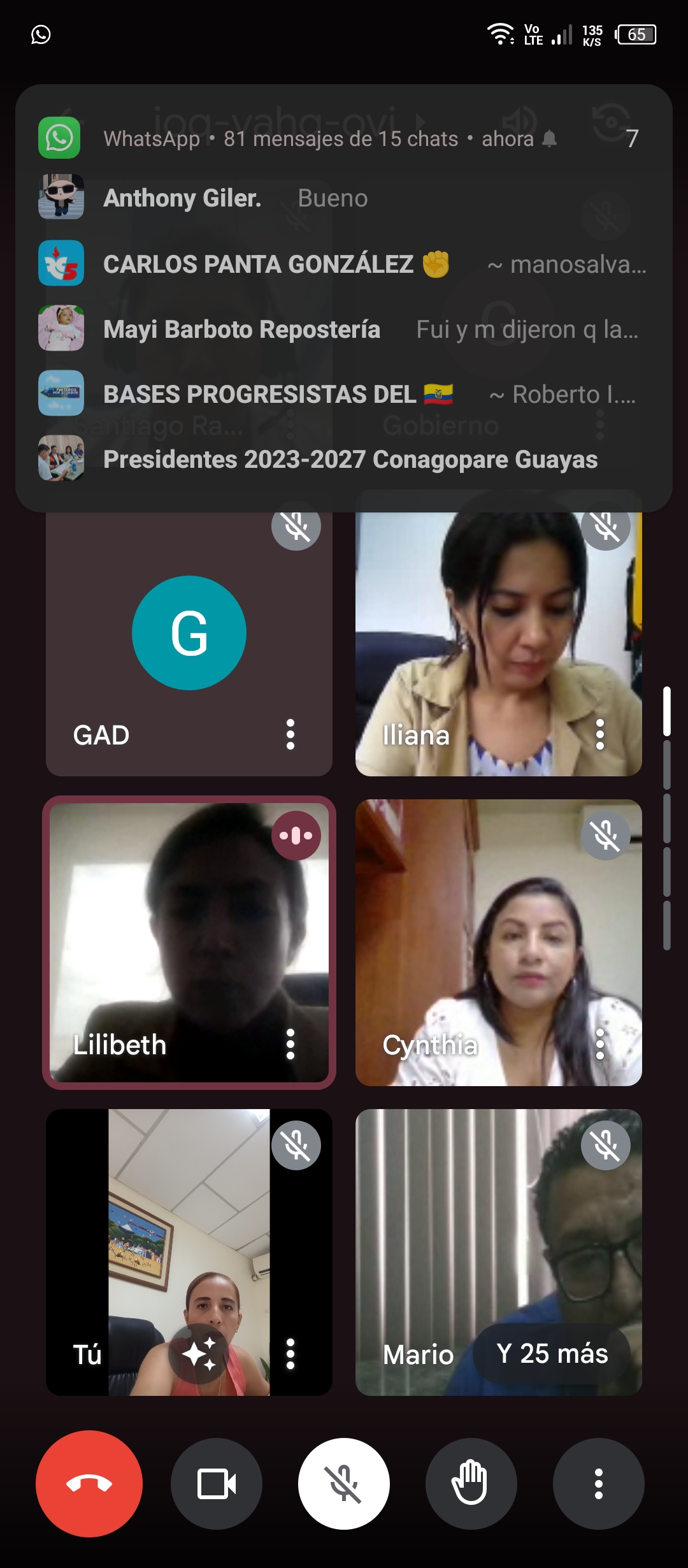
Task: Turn on the camera
Action: [x=217, y=1483]
